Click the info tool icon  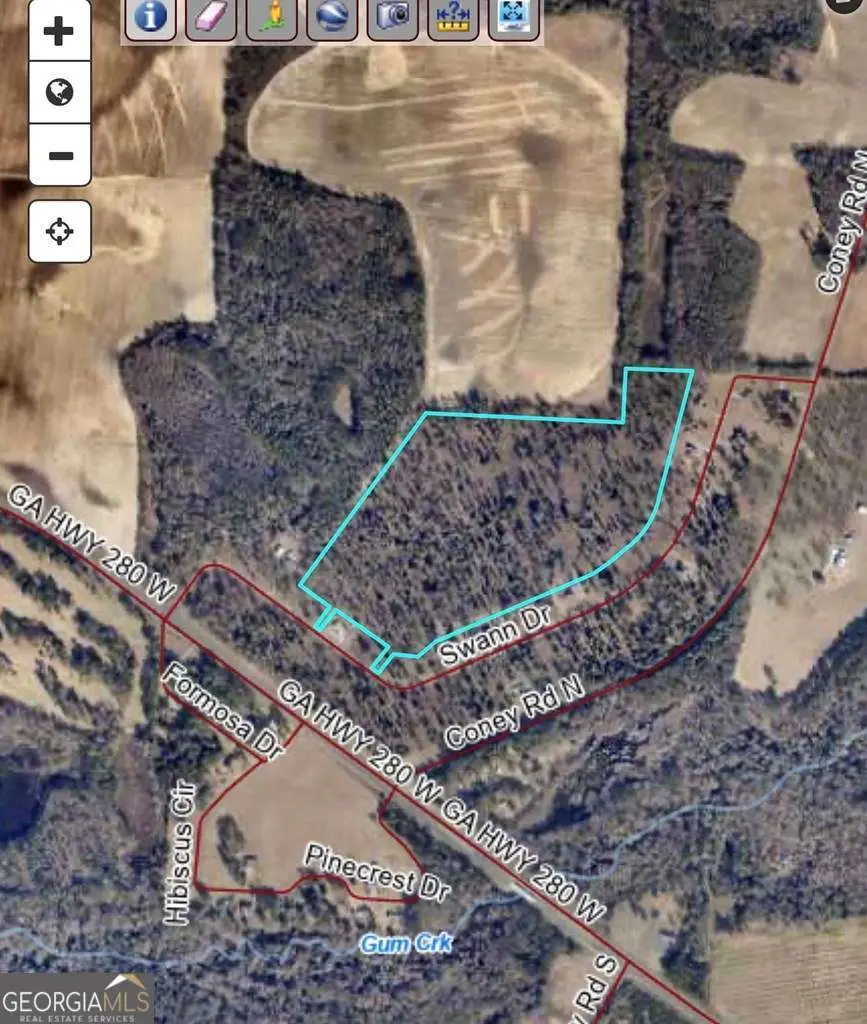coord(149,16)
